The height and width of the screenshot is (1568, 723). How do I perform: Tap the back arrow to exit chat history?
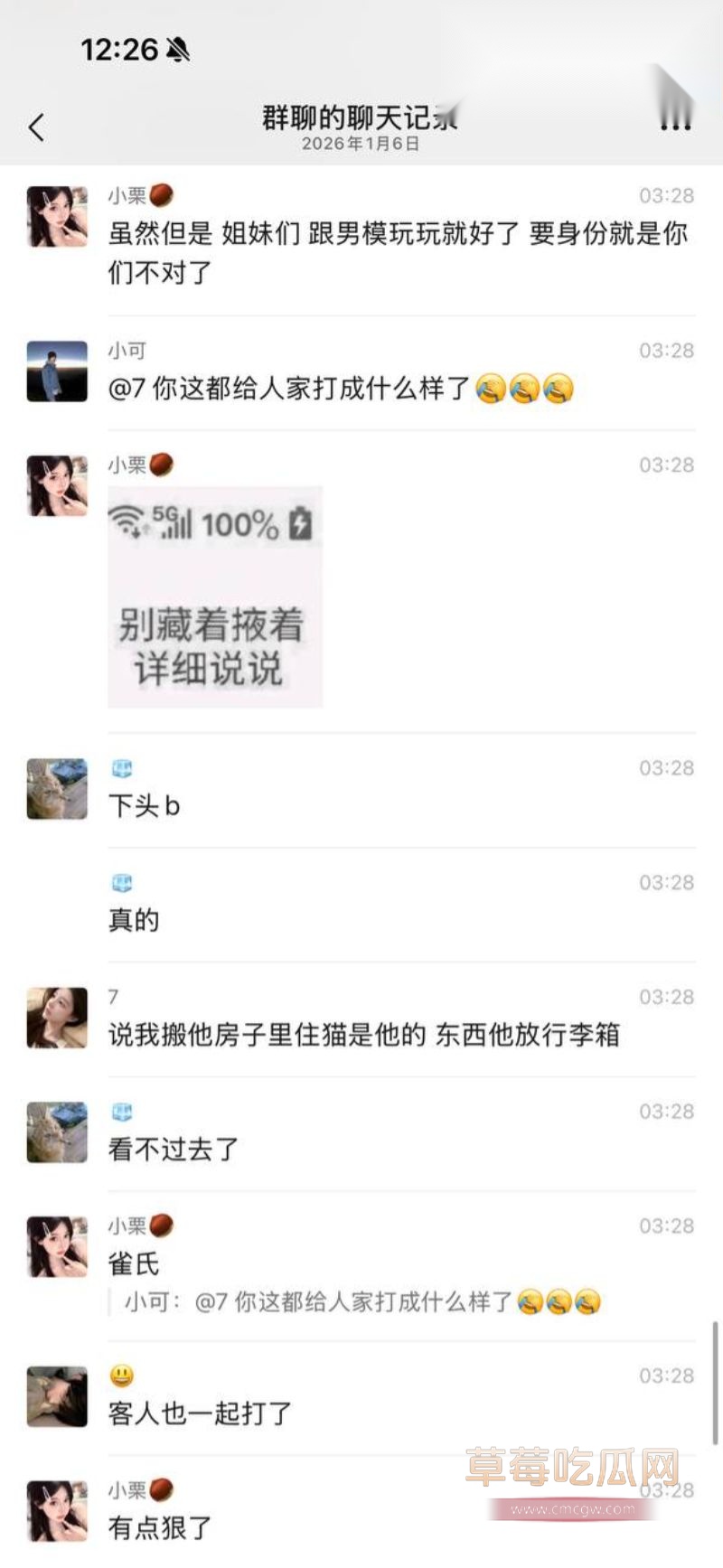tap(36, 127)
